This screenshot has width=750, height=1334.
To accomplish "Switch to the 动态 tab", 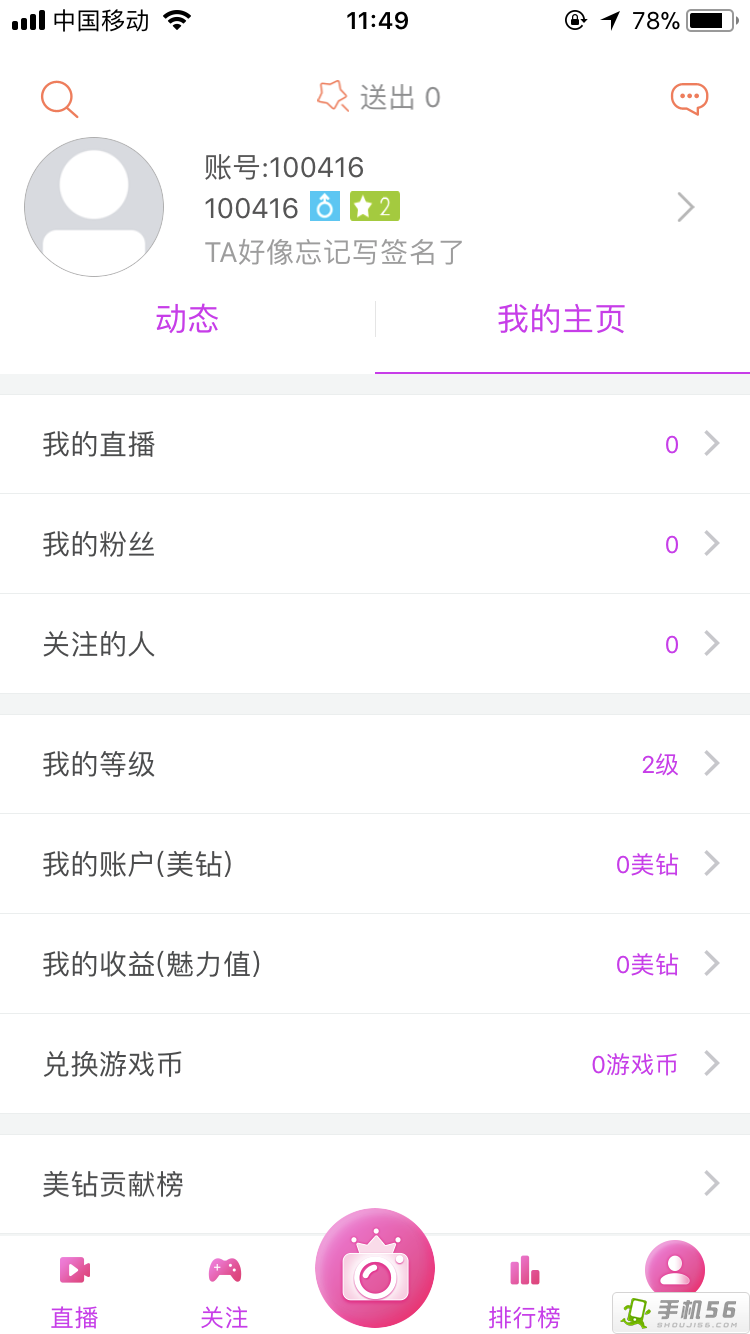I will 187,320.
